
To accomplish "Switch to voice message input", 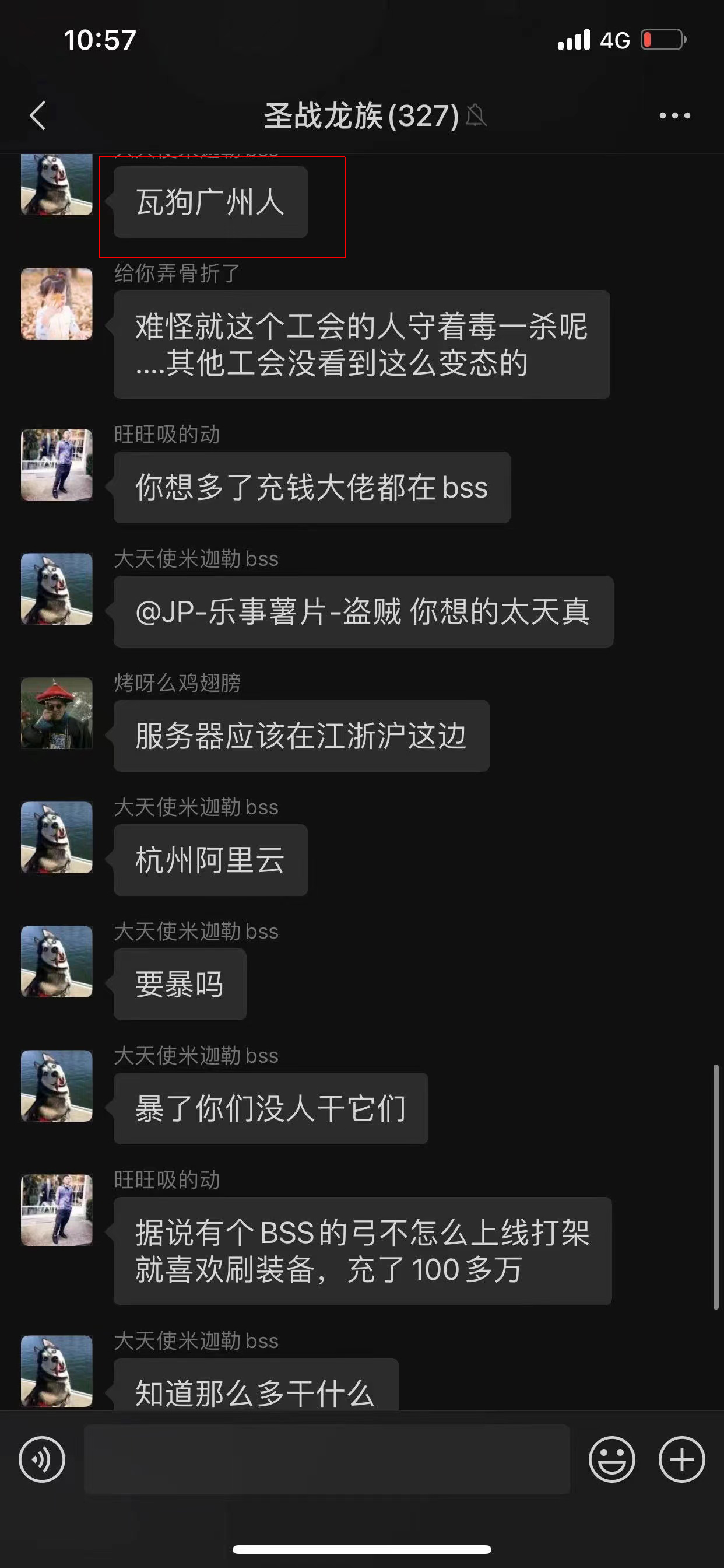I will pyautogui.click(x=41, y=1459).
